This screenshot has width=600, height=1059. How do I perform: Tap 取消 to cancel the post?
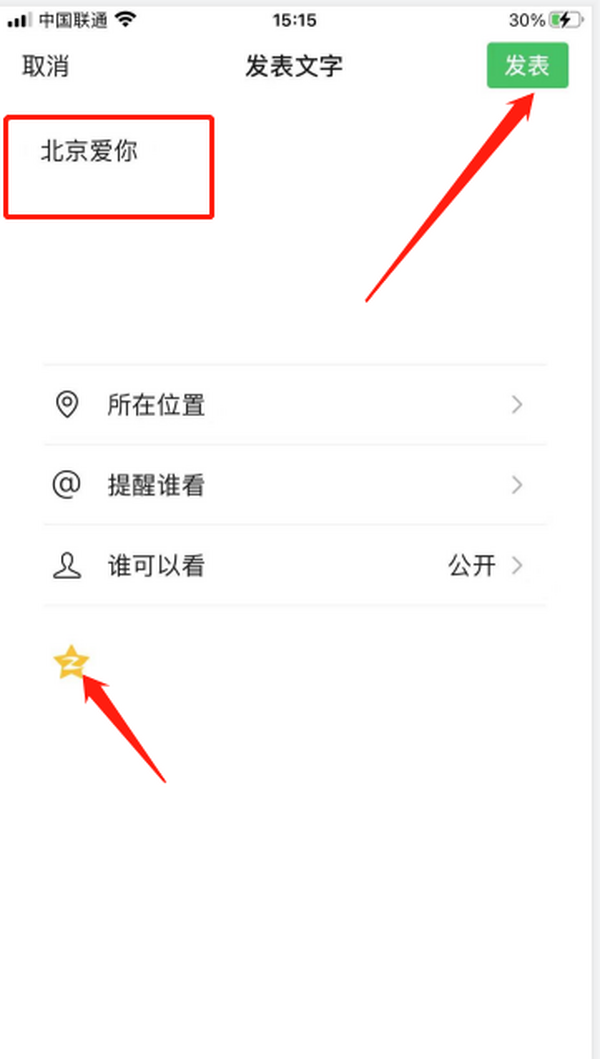coord(45,67)
